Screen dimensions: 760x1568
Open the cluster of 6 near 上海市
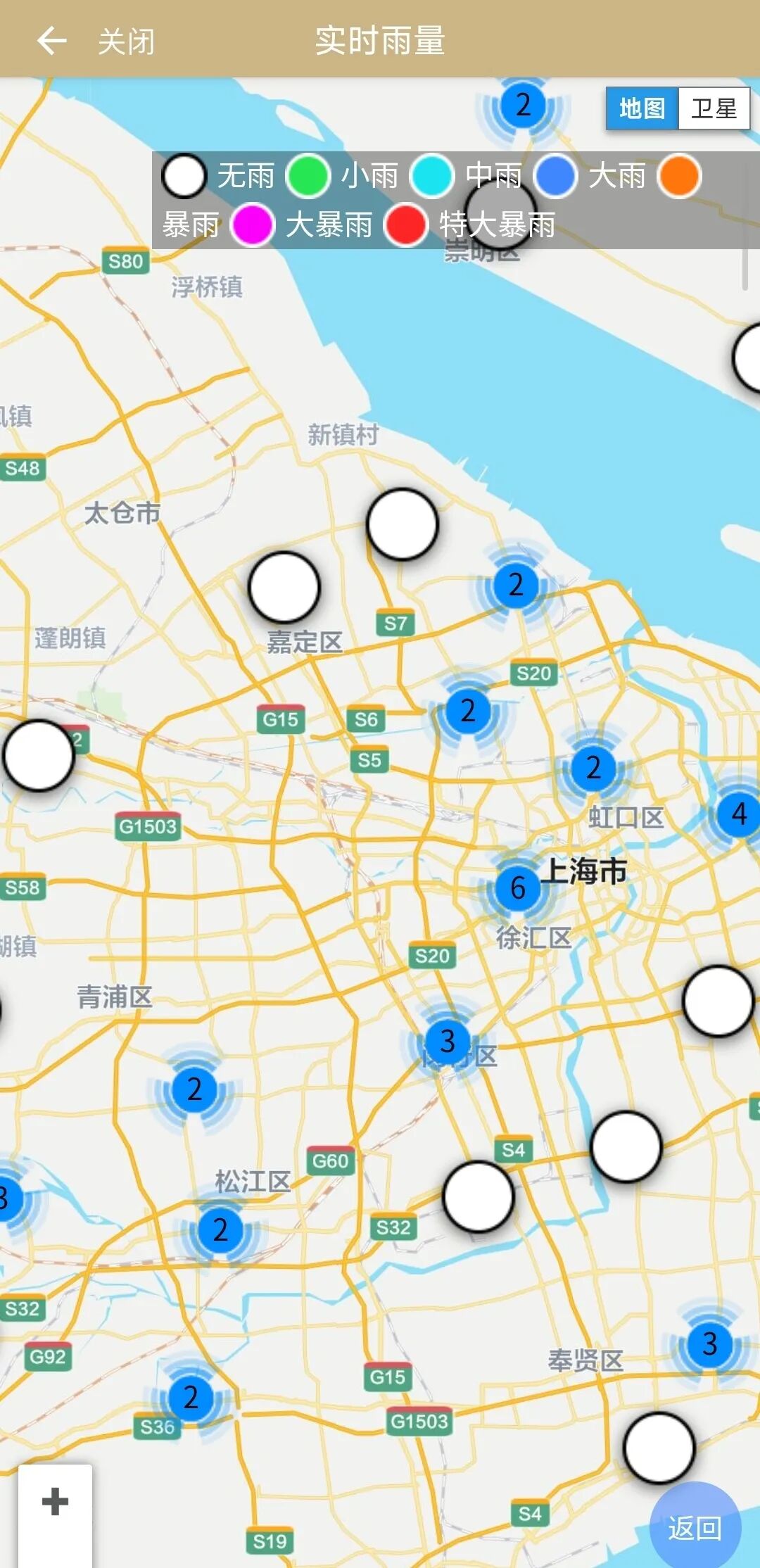pyautogui.click(x=518, y=887)
